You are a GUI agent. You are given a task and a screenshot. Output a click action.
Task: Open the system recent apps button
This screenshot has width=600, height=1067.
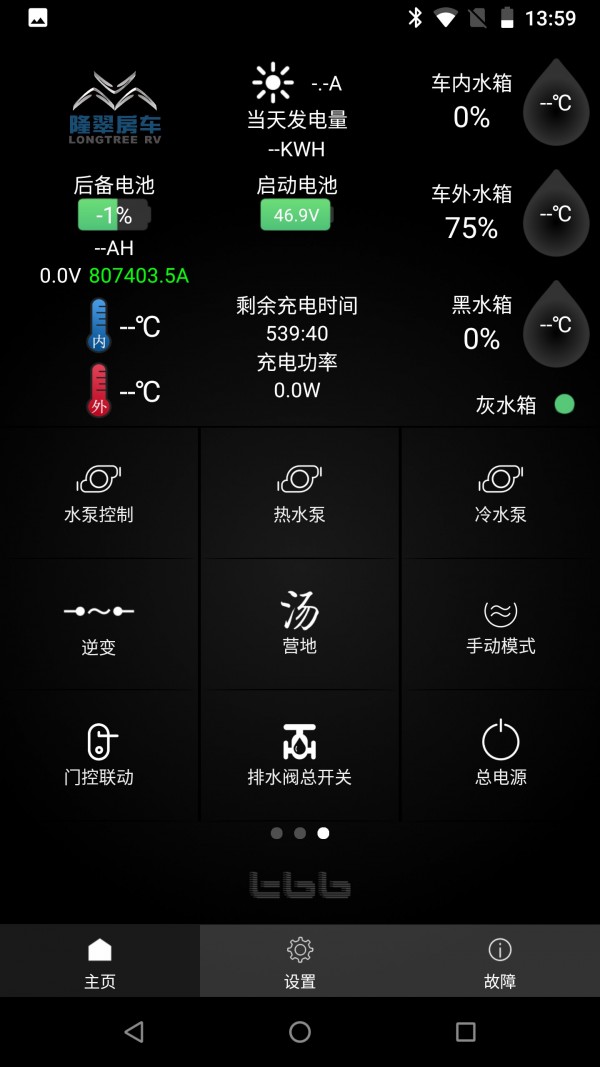click(x=465, y=1032)
